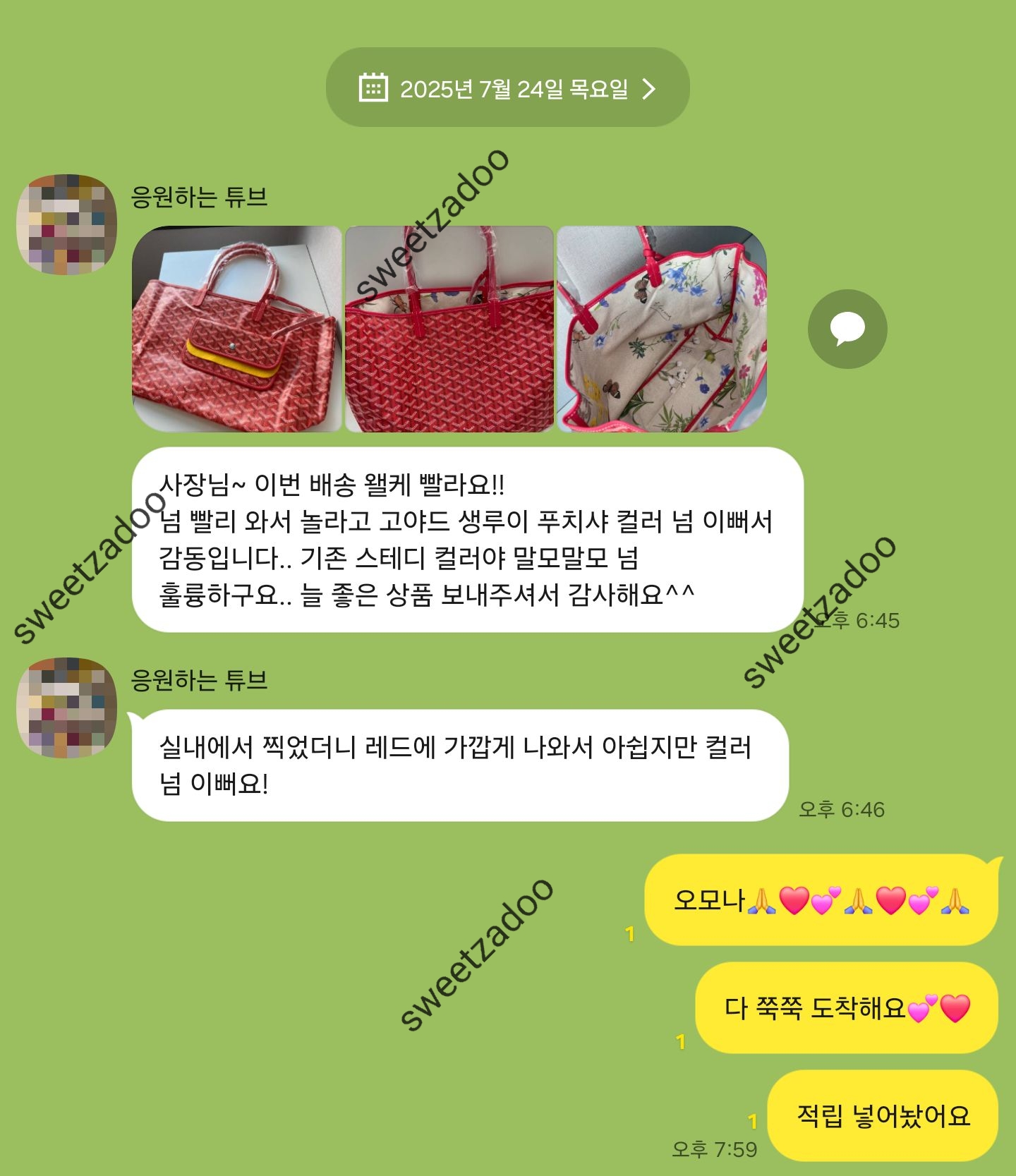Open the first photo of the red bag
The image size is (1016, 1176).
pos(236,329)
